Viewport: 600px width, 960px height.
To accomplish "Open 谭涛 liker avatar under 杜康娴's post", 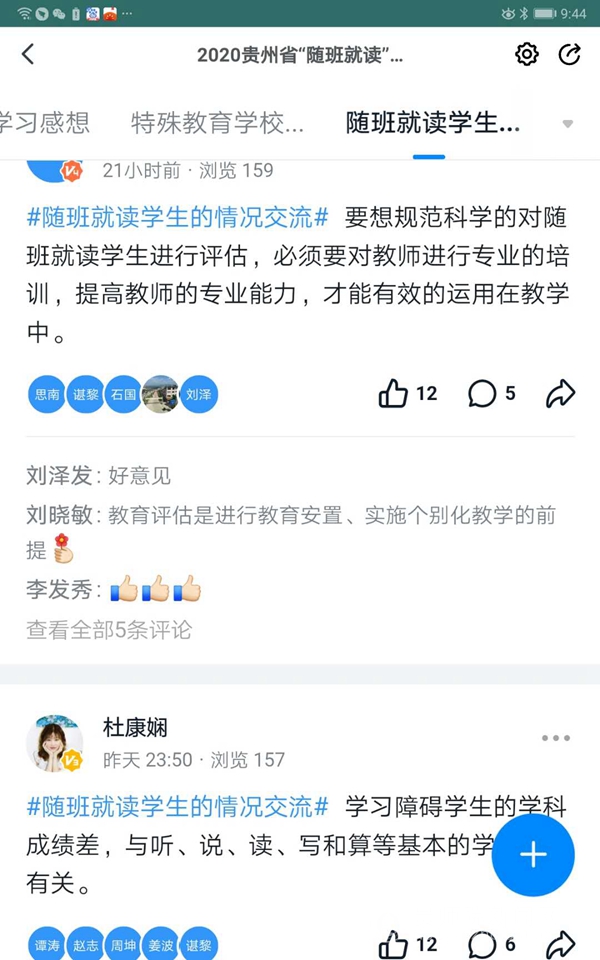I will pos(46,945).
